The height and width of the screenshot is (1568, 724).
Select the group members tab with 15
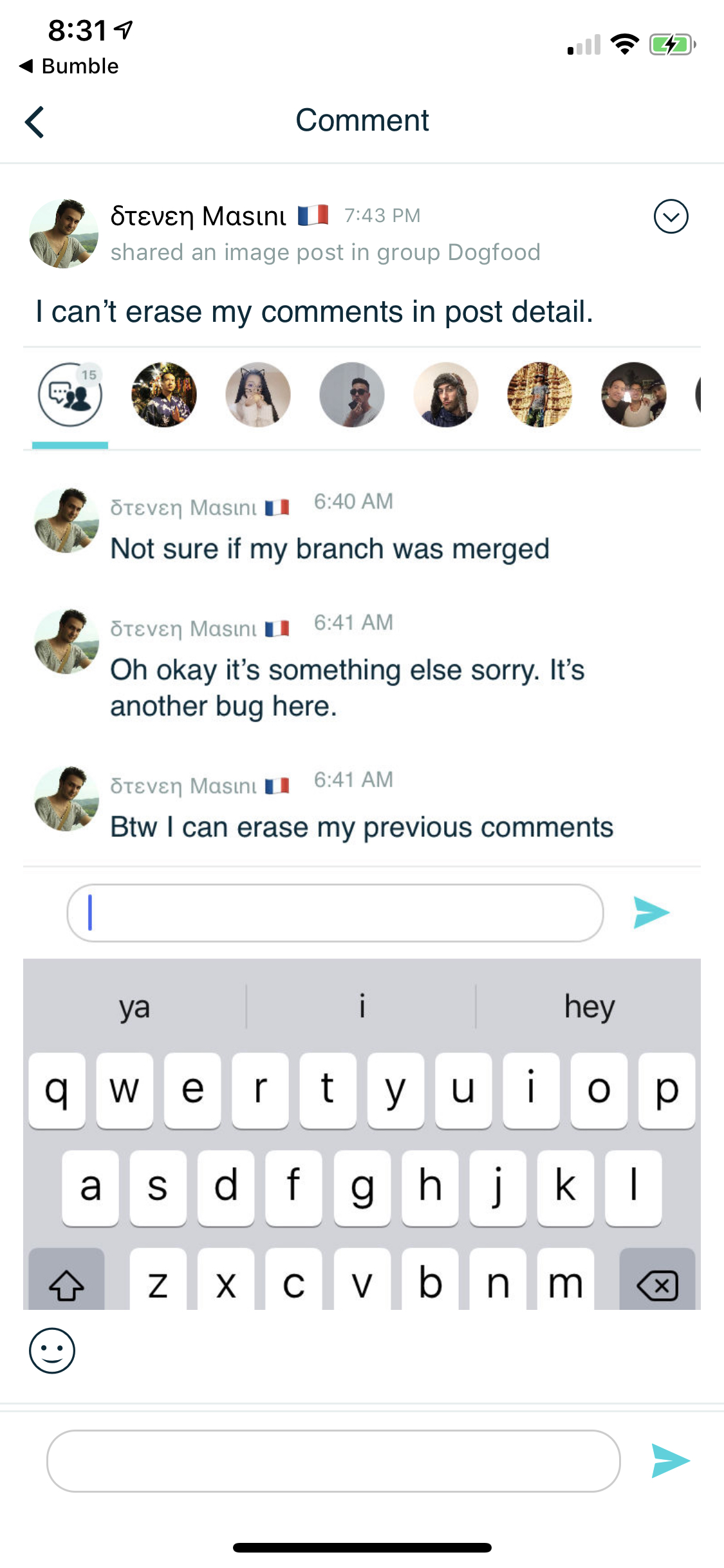coord(70,395)
